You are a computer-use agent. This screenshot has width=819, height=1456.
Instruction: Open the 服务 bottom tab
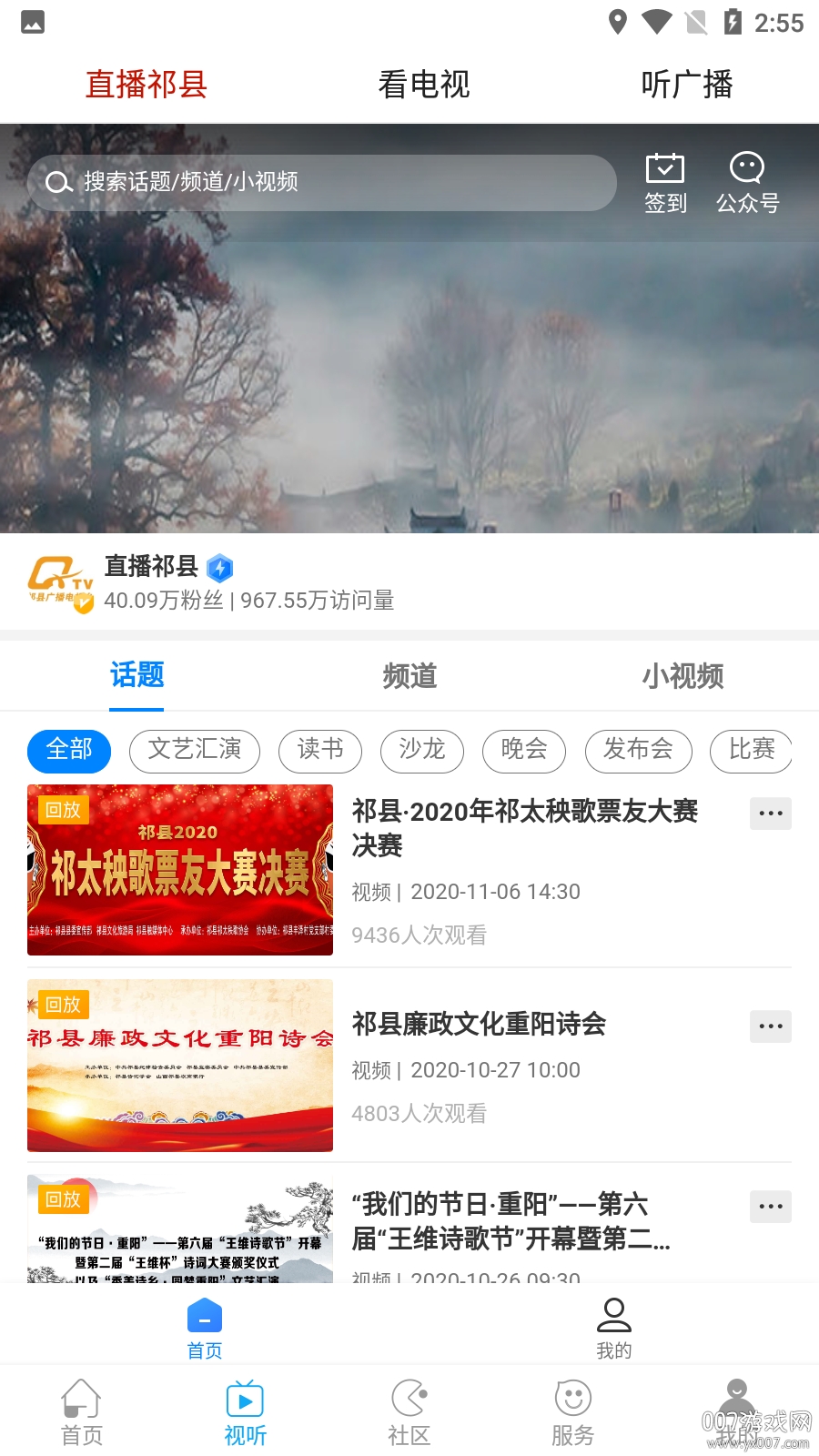click(572, 1412)
